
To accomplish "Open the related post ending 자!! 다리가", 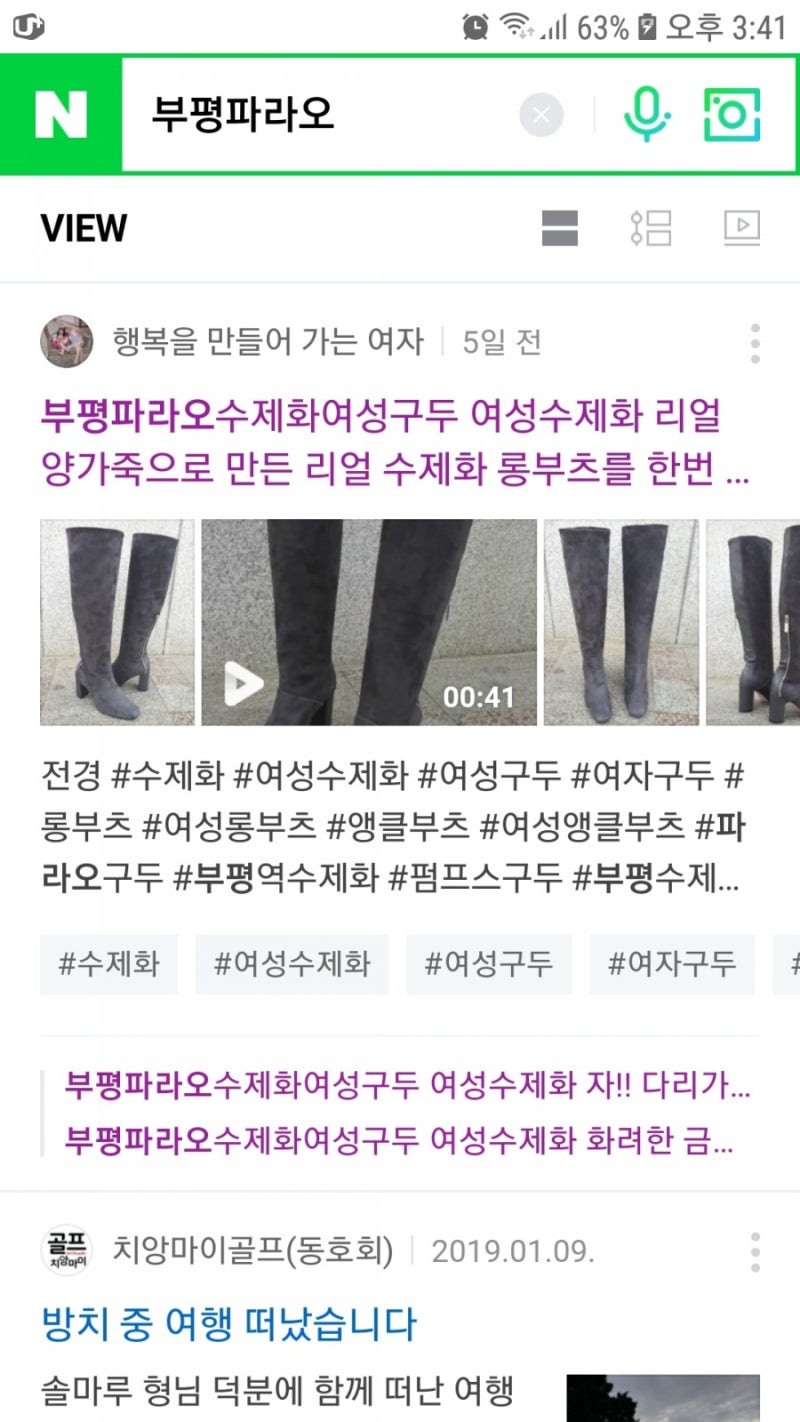I will coord(407,1085).
